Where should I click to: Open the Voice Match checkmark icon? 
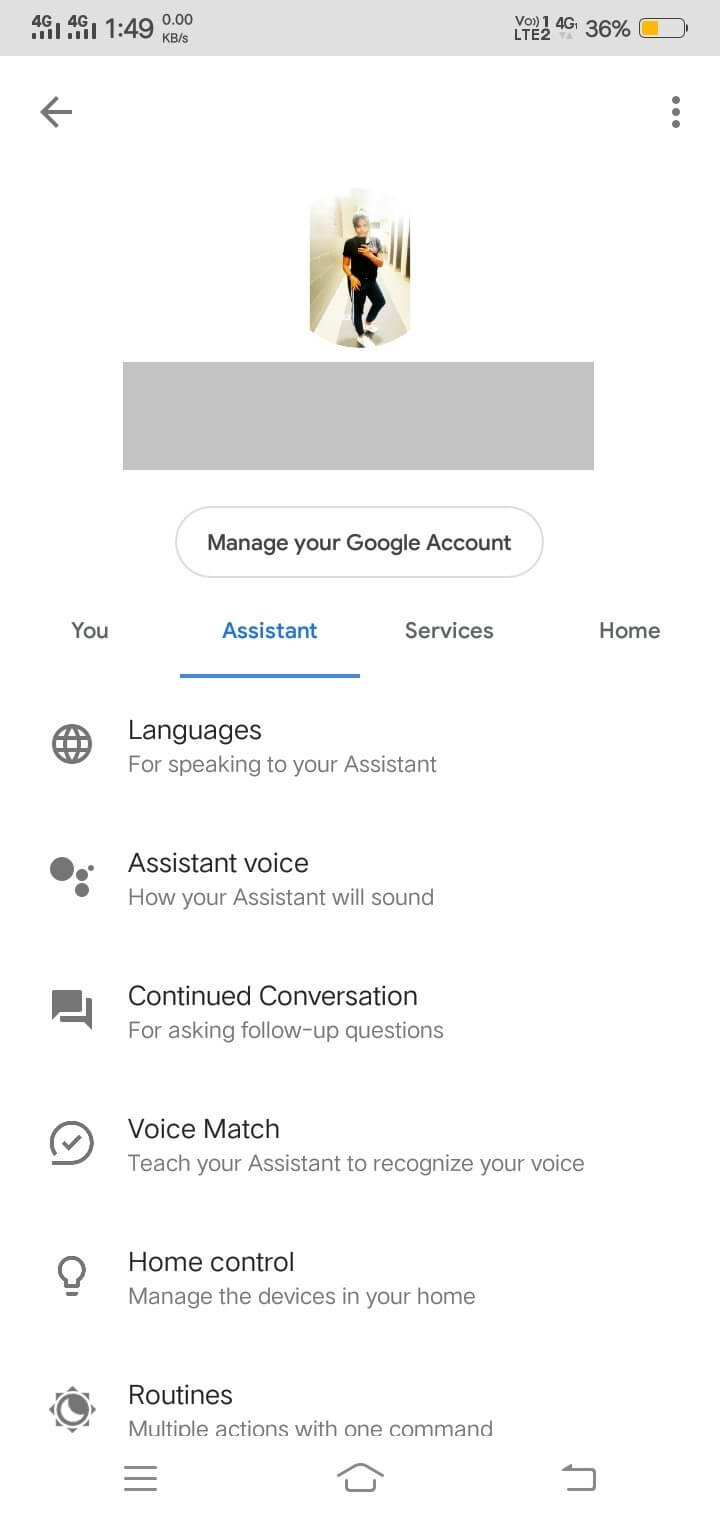(70, 1143)
